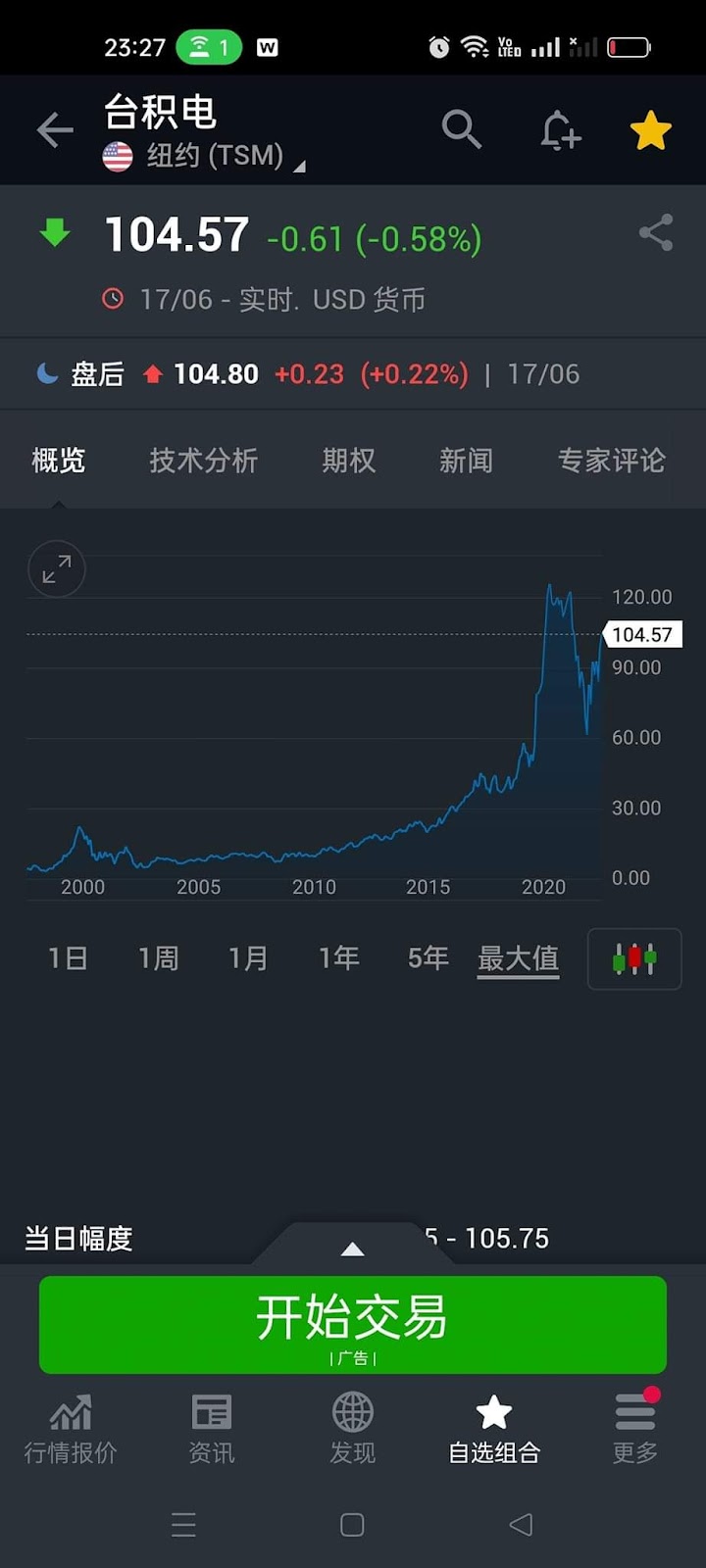
Task: Select the 1日 chart range
Action: (68, 957)
